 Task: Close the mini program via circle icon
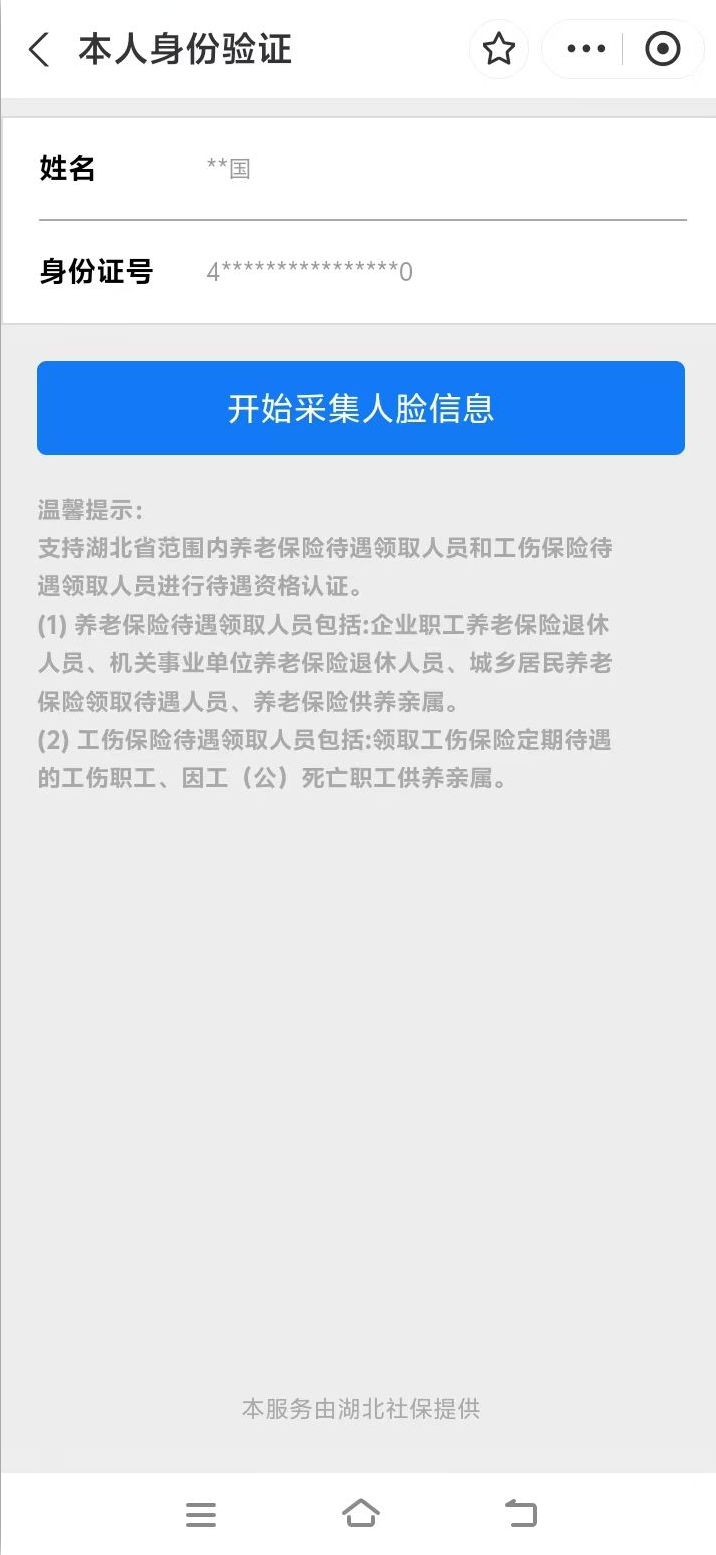[x=662, y=49]
